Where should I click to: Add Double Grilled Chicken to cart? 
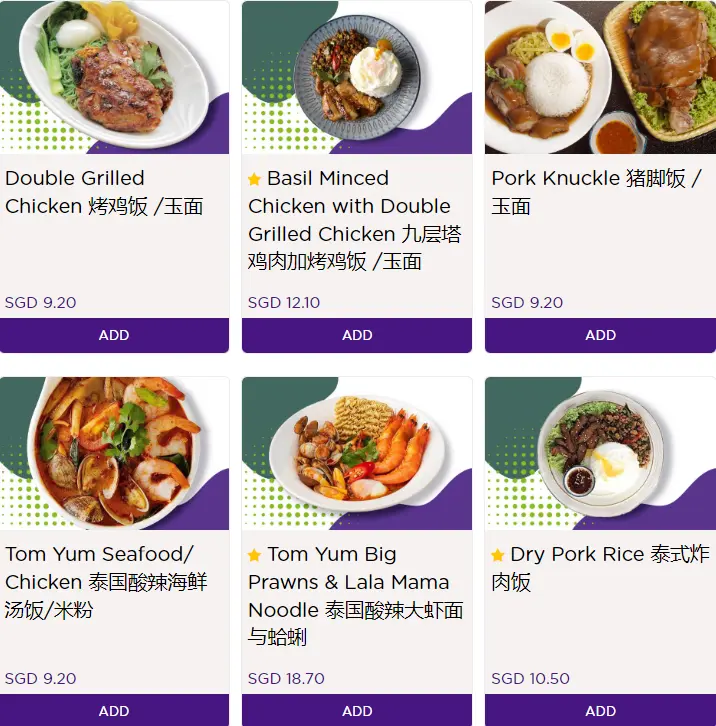coord(114,335)
